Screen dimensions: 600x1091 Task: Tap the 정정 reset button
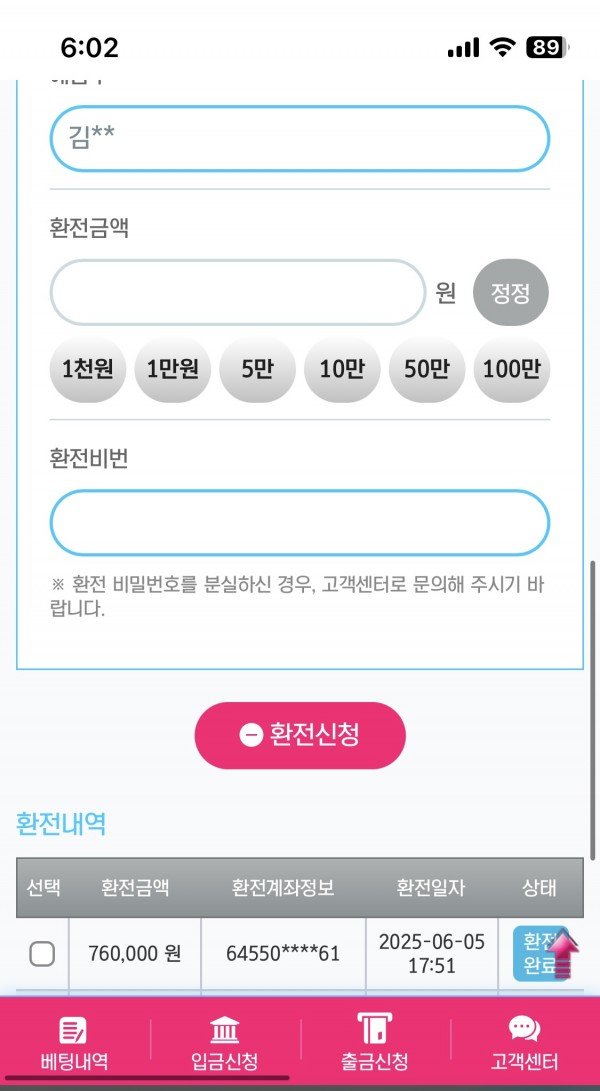(511, 292)
